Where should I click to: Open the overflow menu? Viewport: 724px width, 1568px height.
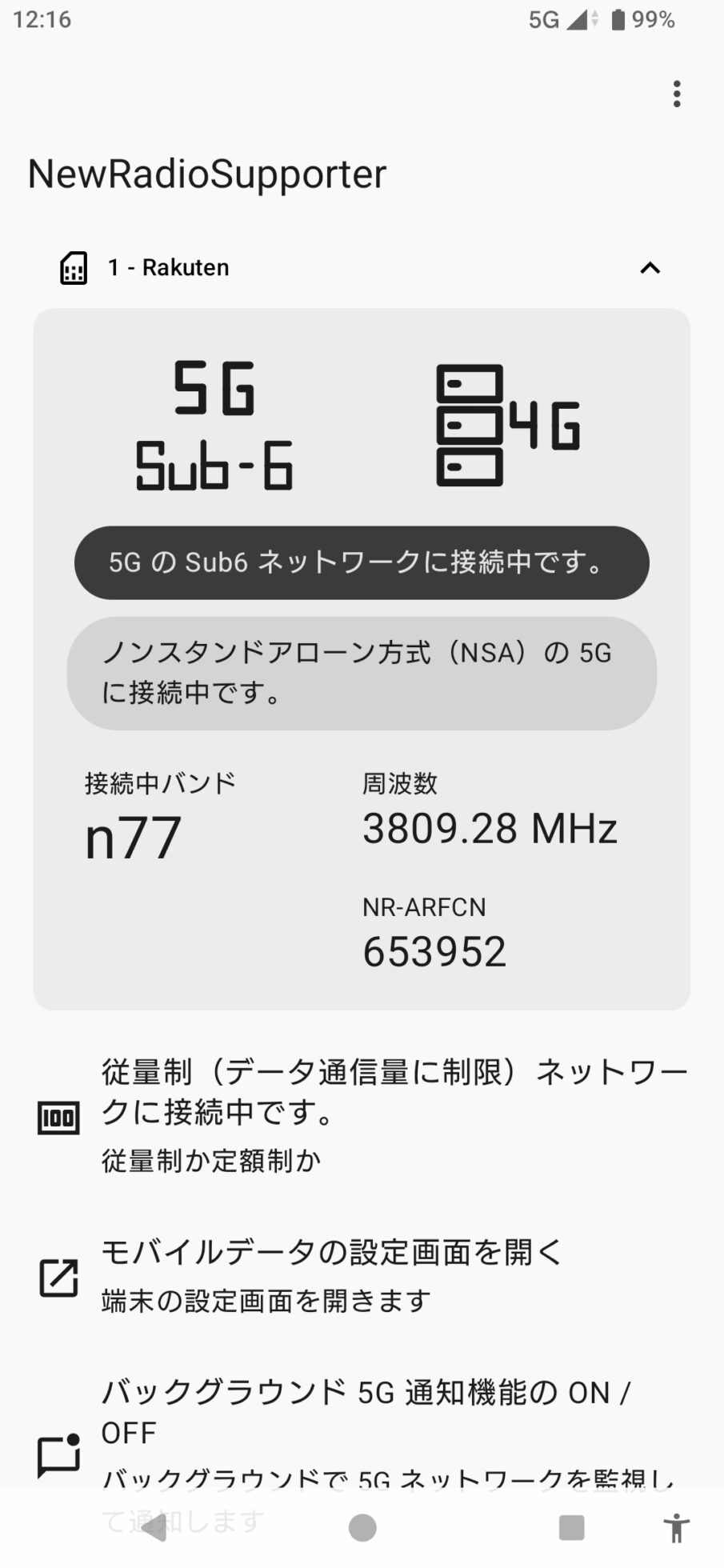[677, 94]
